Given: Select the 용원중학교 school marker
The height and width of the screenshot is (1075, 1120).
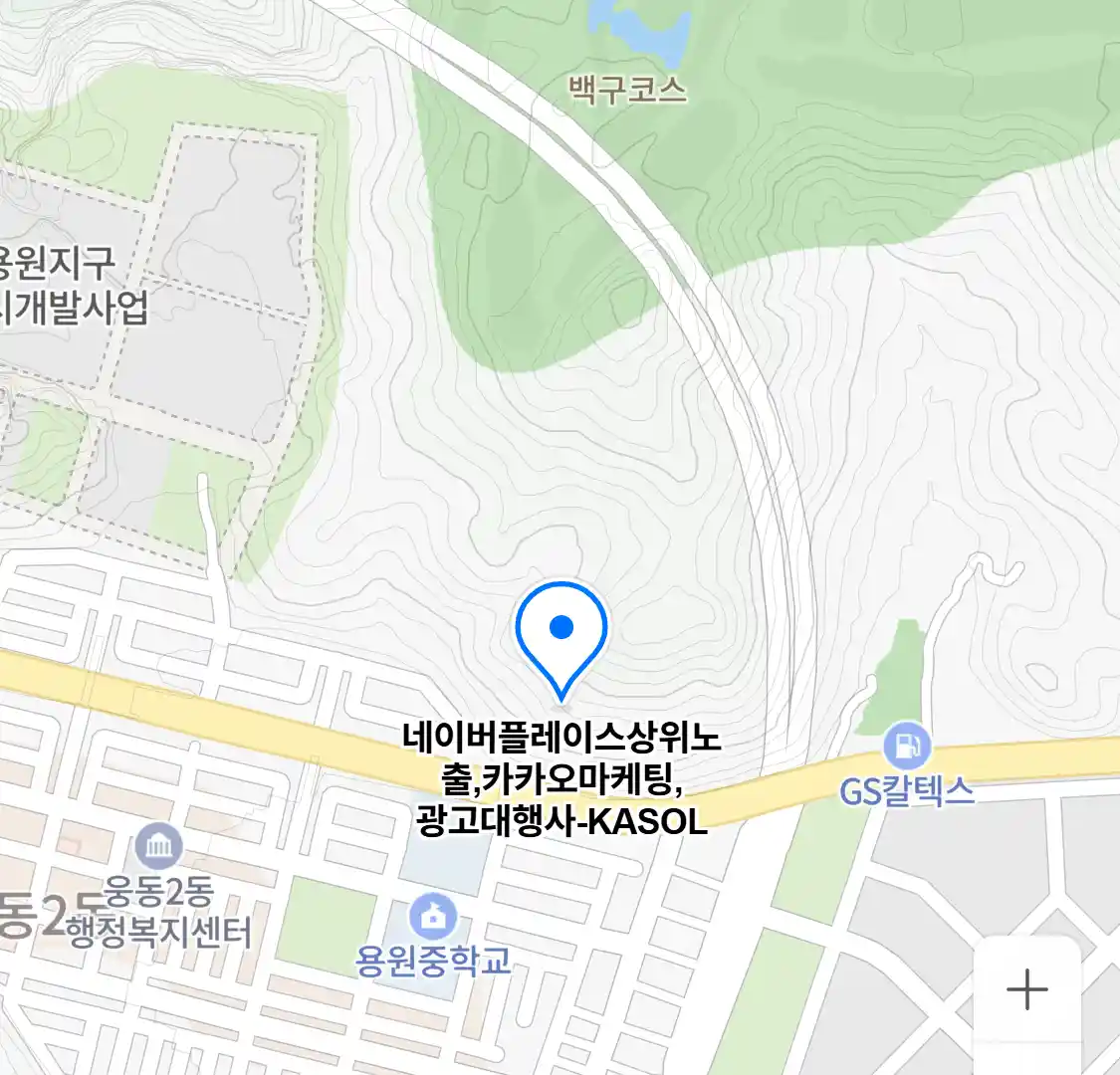Looking at the screenshot, I should (433, 916).
